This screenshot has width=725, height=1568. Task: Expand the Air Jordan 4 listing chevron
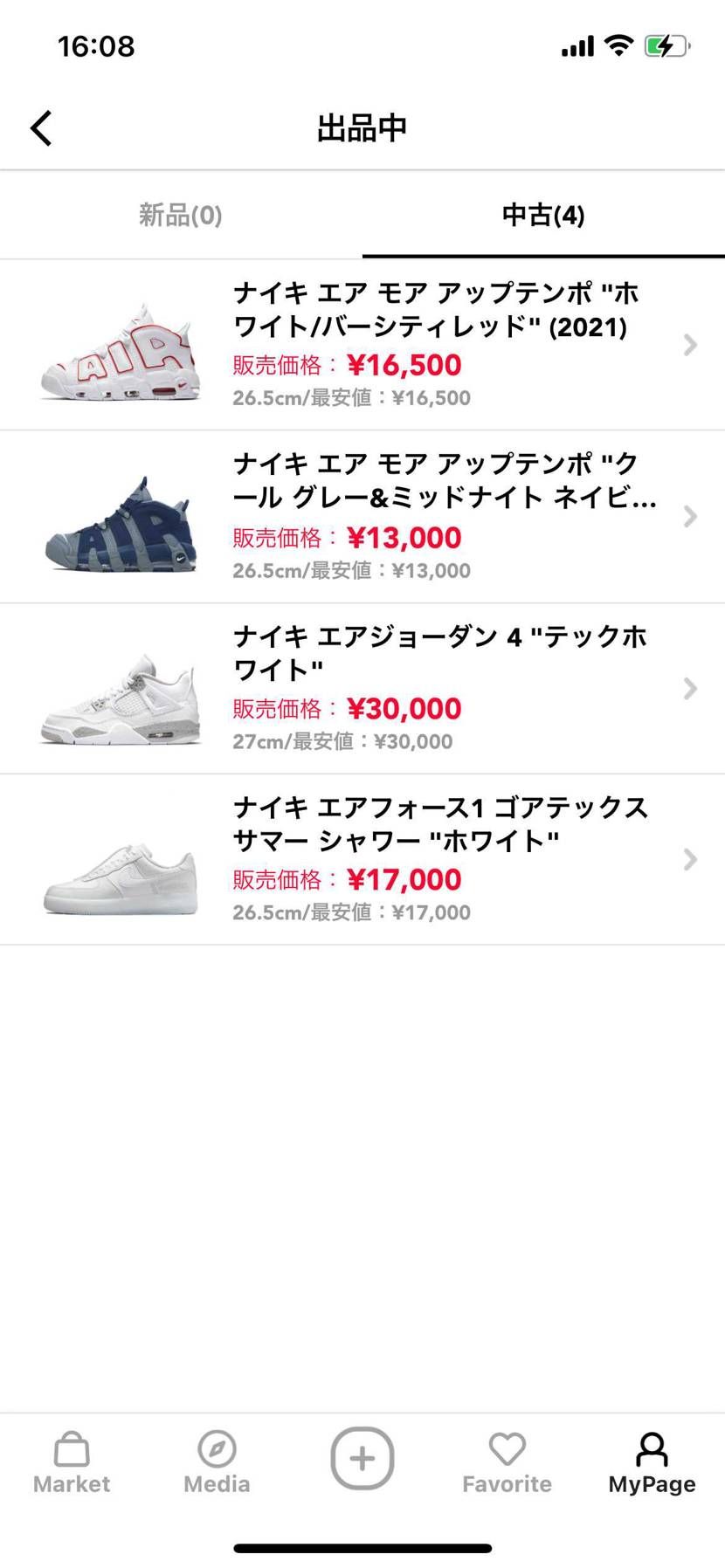[689, 689]
